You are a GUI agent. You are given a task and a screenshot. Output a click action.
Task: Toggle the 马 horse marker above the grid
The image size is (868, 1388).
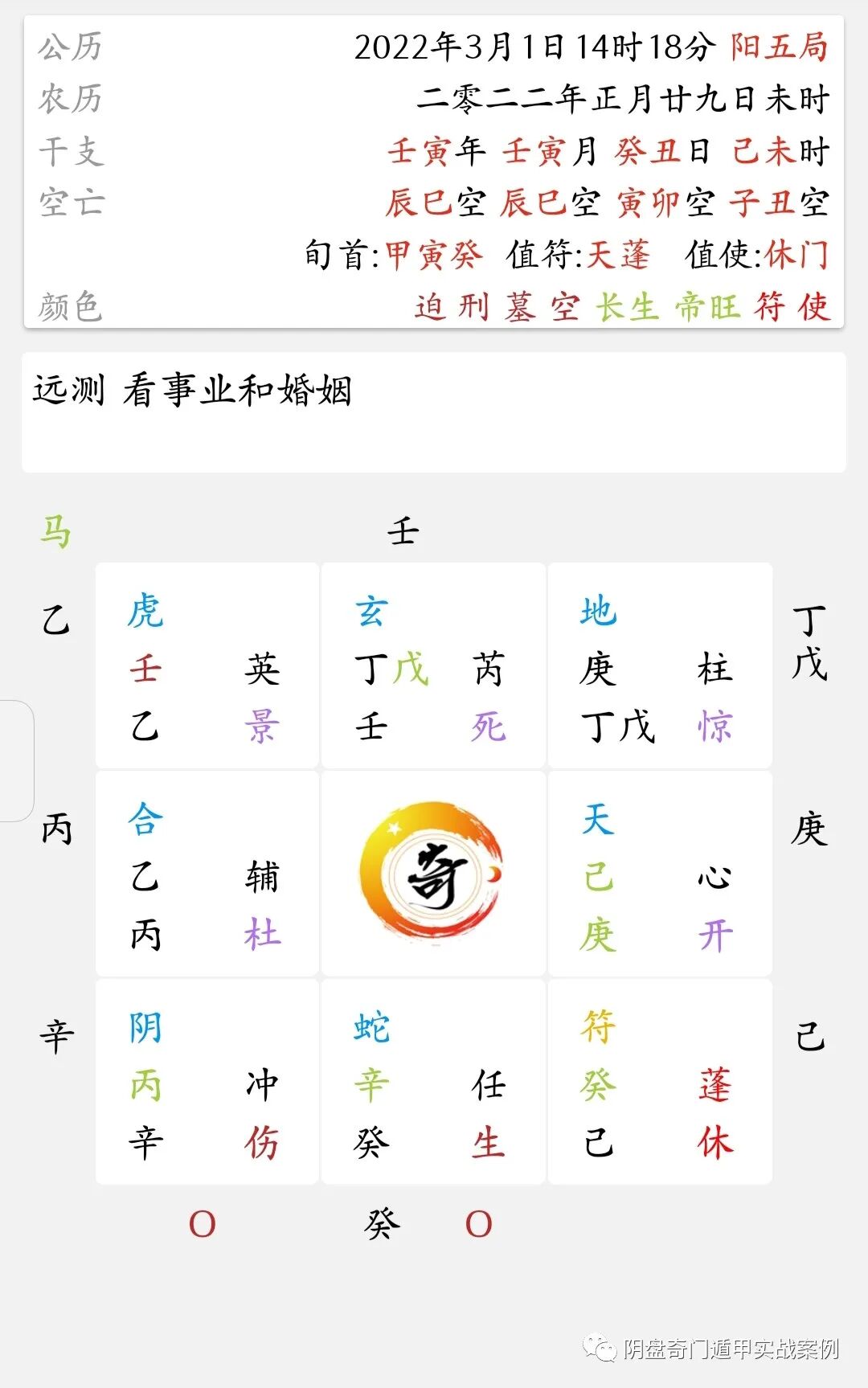(55, 530)
